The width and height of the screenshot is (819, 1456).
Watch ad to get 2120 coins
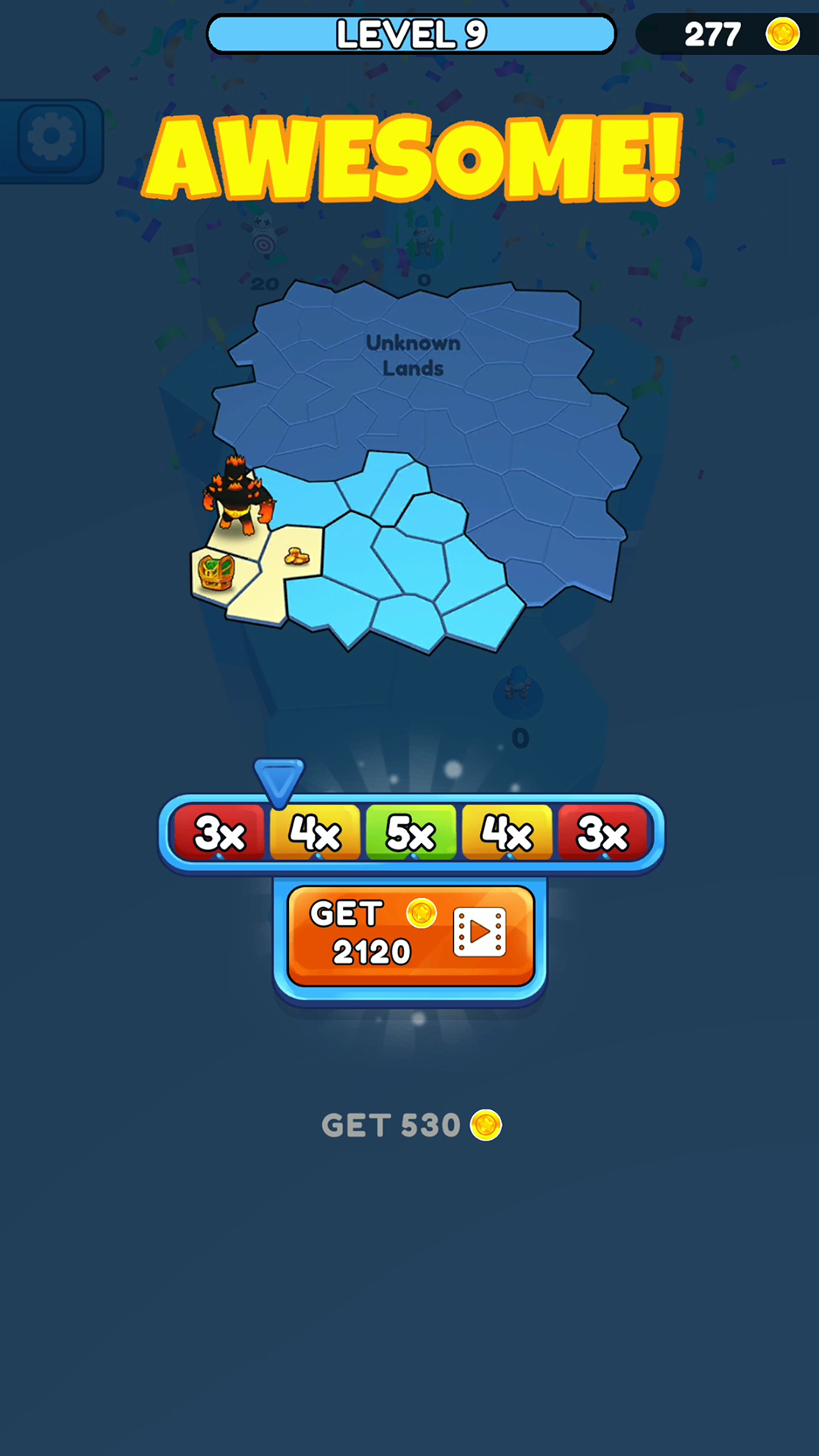(x=410, y=935)
